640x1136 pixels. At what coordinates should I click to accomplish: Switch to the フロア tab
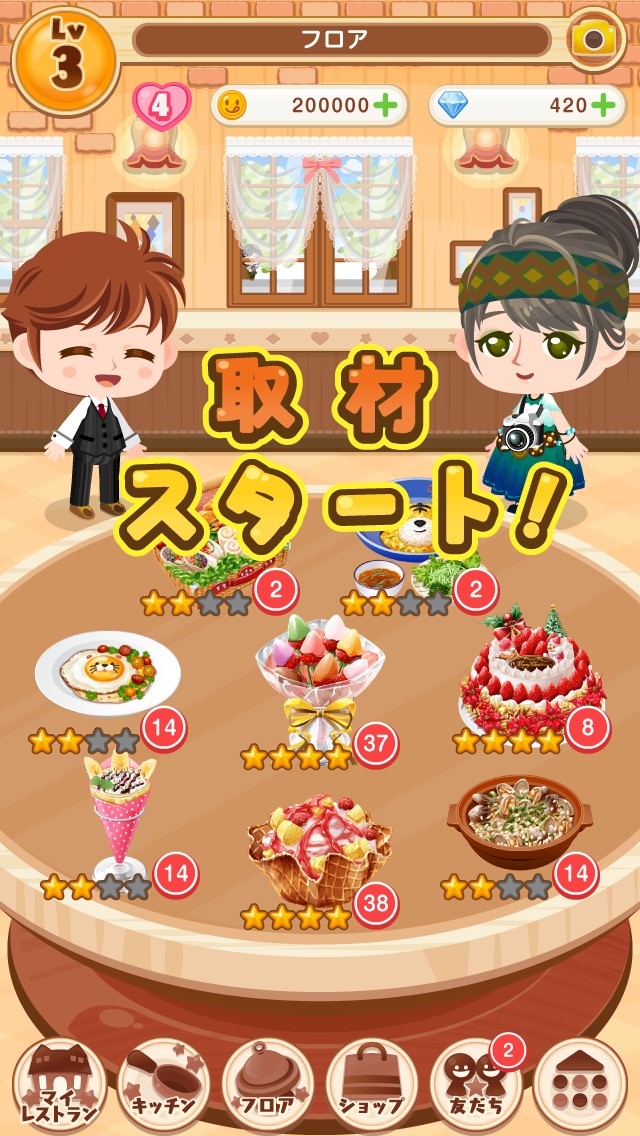tap(267, 1085)
